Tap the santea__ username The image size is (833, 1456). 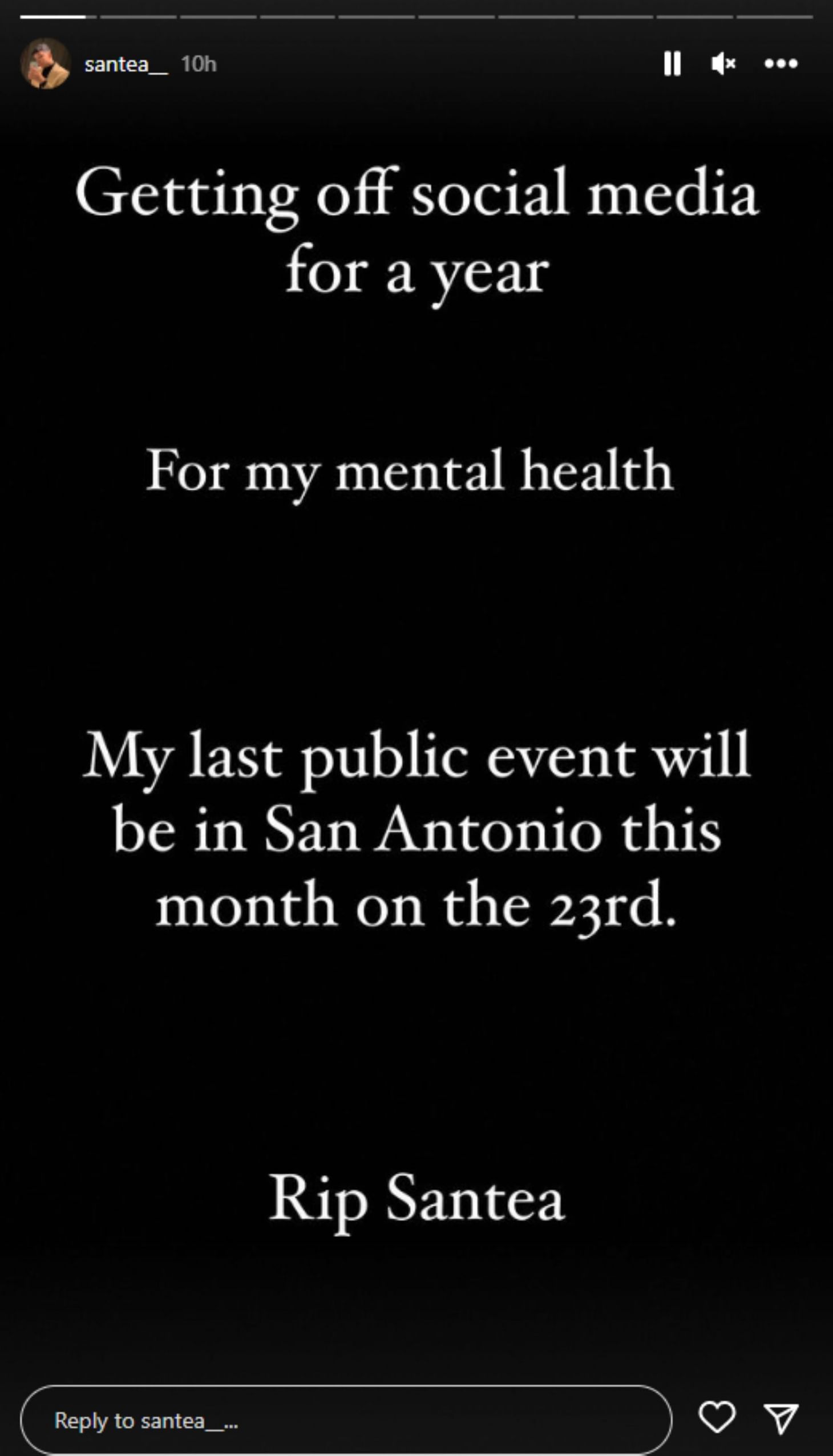(x=126, y=64)
